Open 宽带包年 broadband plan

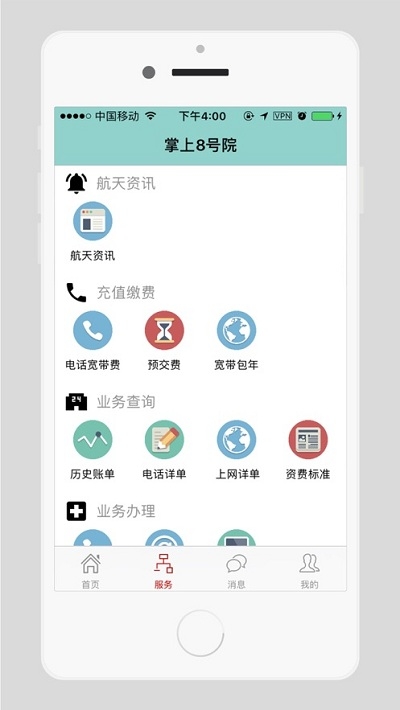[x=236, y=330]
